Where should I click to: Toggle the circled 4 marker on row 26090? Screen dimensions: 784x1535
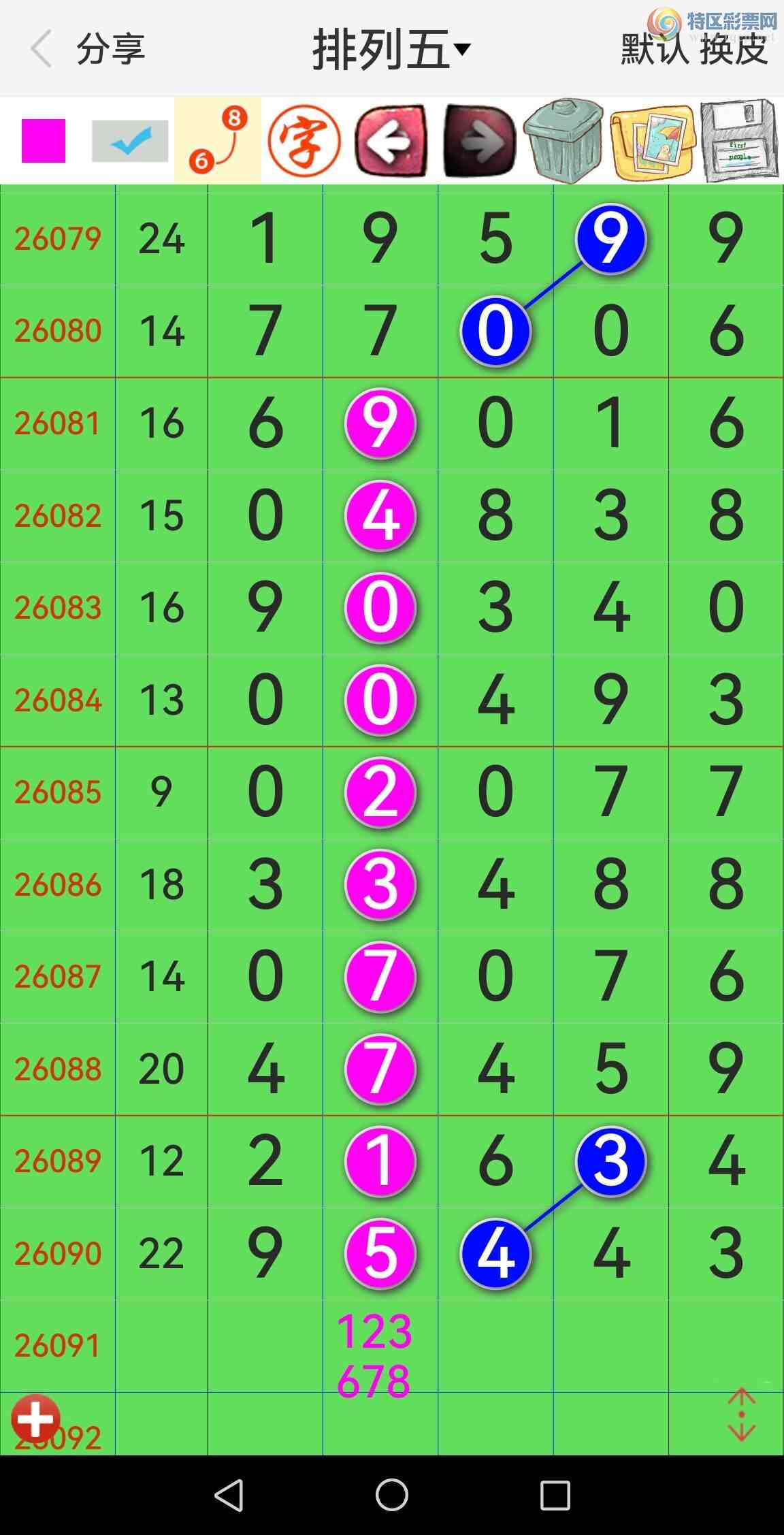pyautogui.click(x=495, y=1254)
